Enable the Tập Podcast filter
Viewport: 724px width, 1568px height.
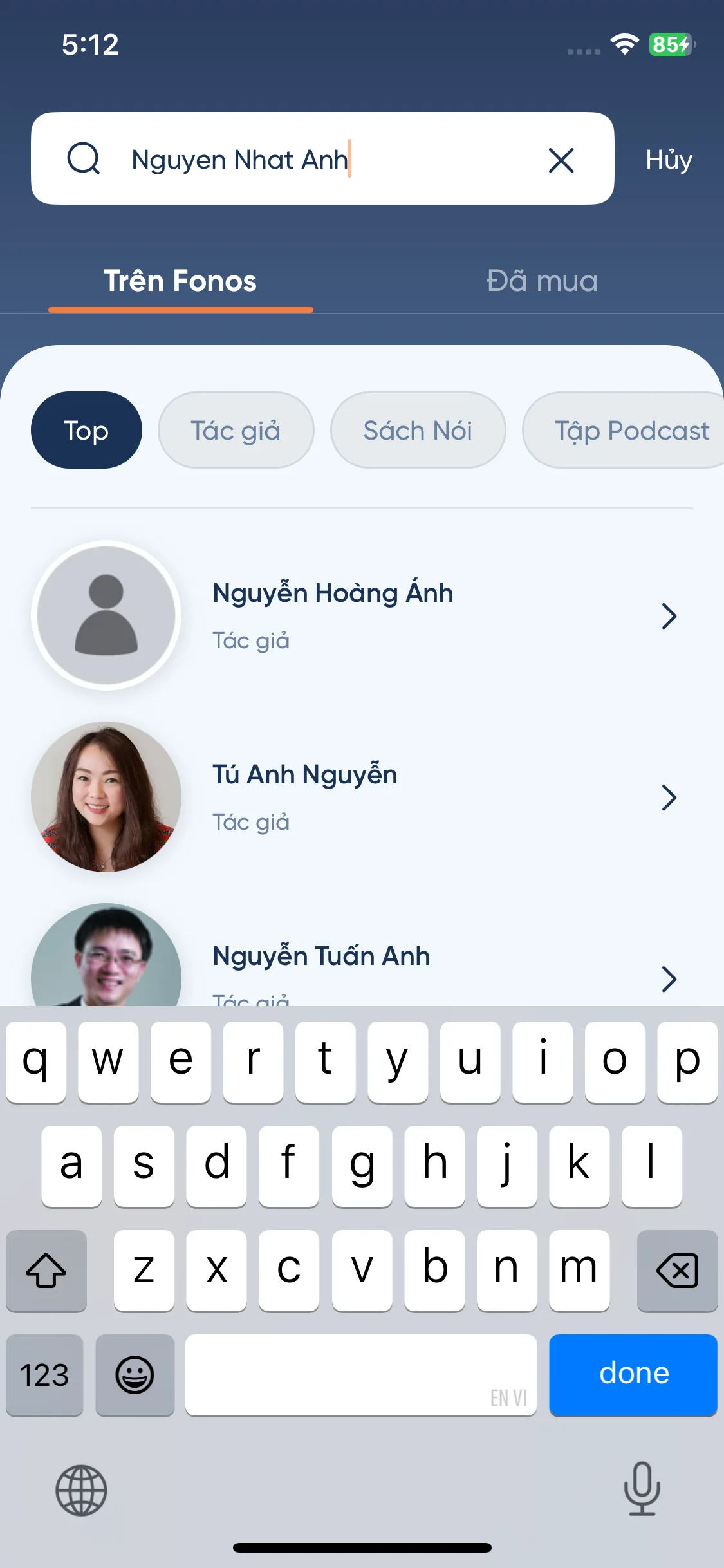(x=631, y=430)
